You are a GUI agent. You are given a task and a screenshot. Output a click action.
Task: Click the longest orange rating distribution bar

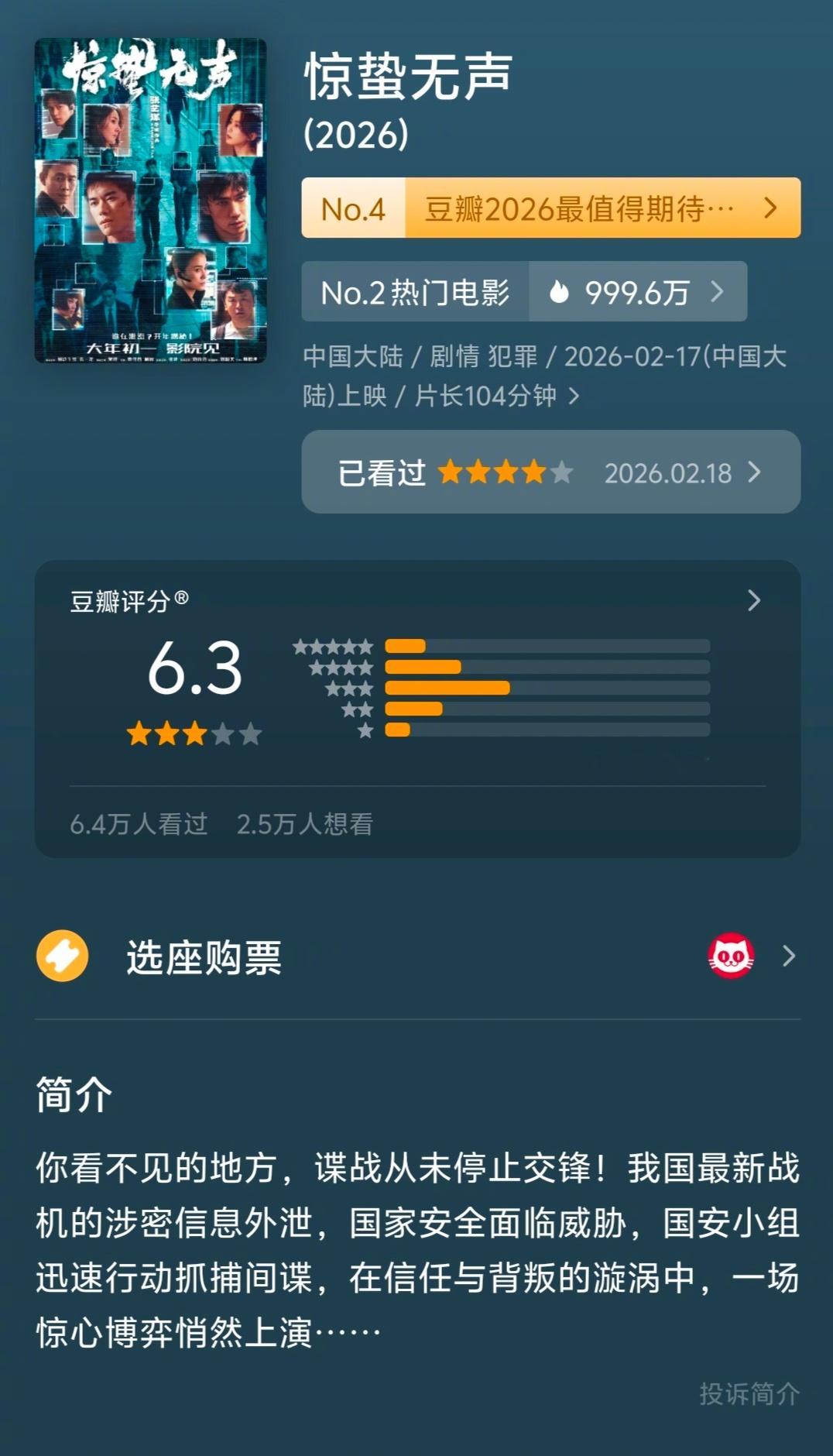[x=447, y=687]
